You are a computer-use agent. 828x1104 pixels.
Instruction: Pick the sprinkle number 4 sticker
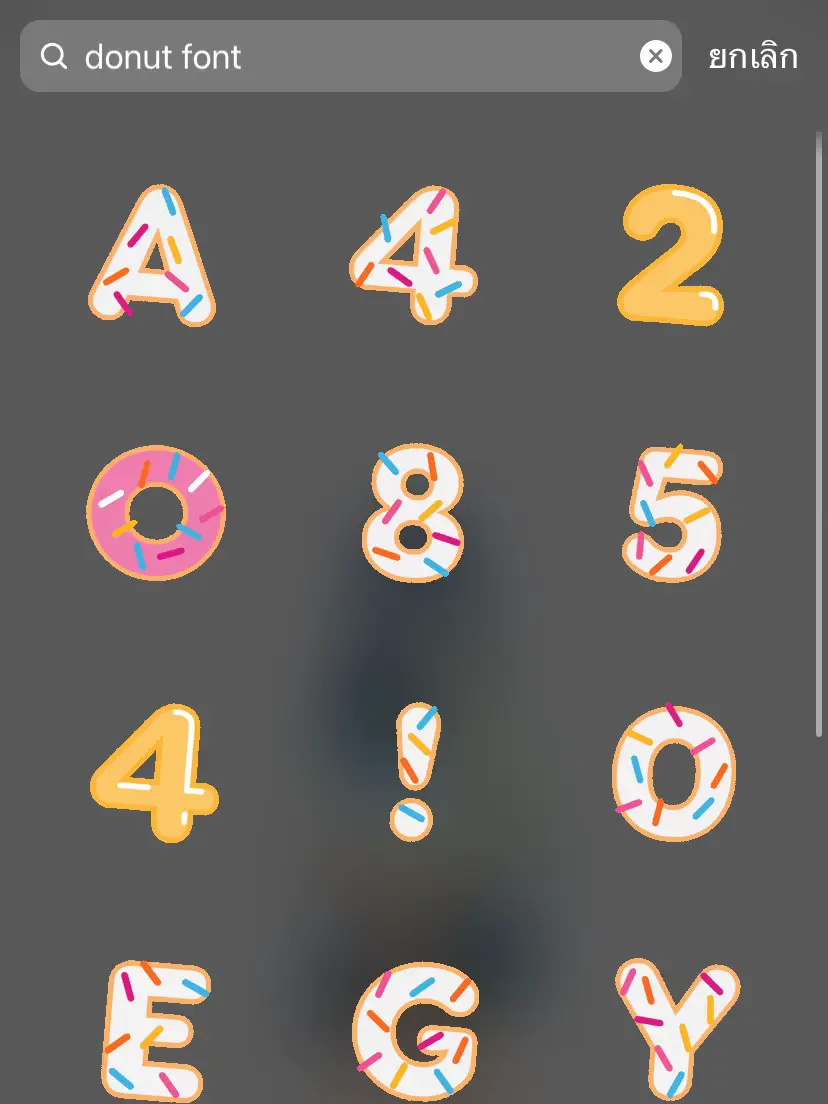tap(412, 253)
